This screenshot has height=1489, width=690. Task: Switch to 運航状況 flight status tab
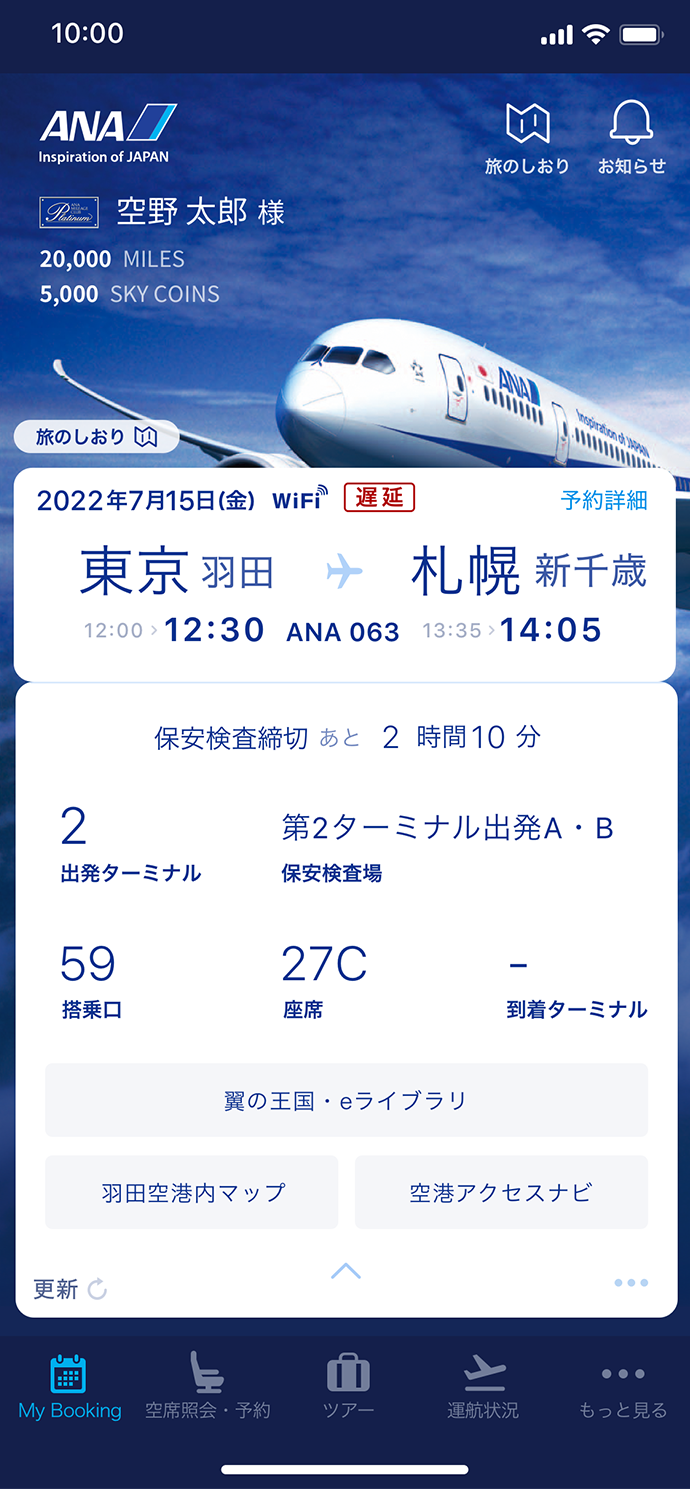(x=483, y=1387)
